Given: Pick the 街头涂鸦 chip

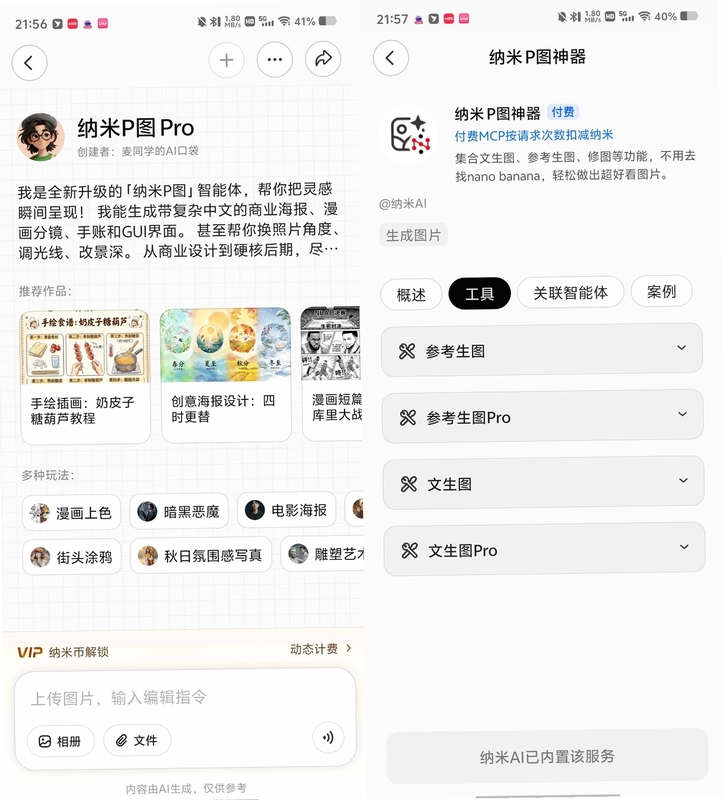Looking at the screenshot, I should click(x=72, y=557).
